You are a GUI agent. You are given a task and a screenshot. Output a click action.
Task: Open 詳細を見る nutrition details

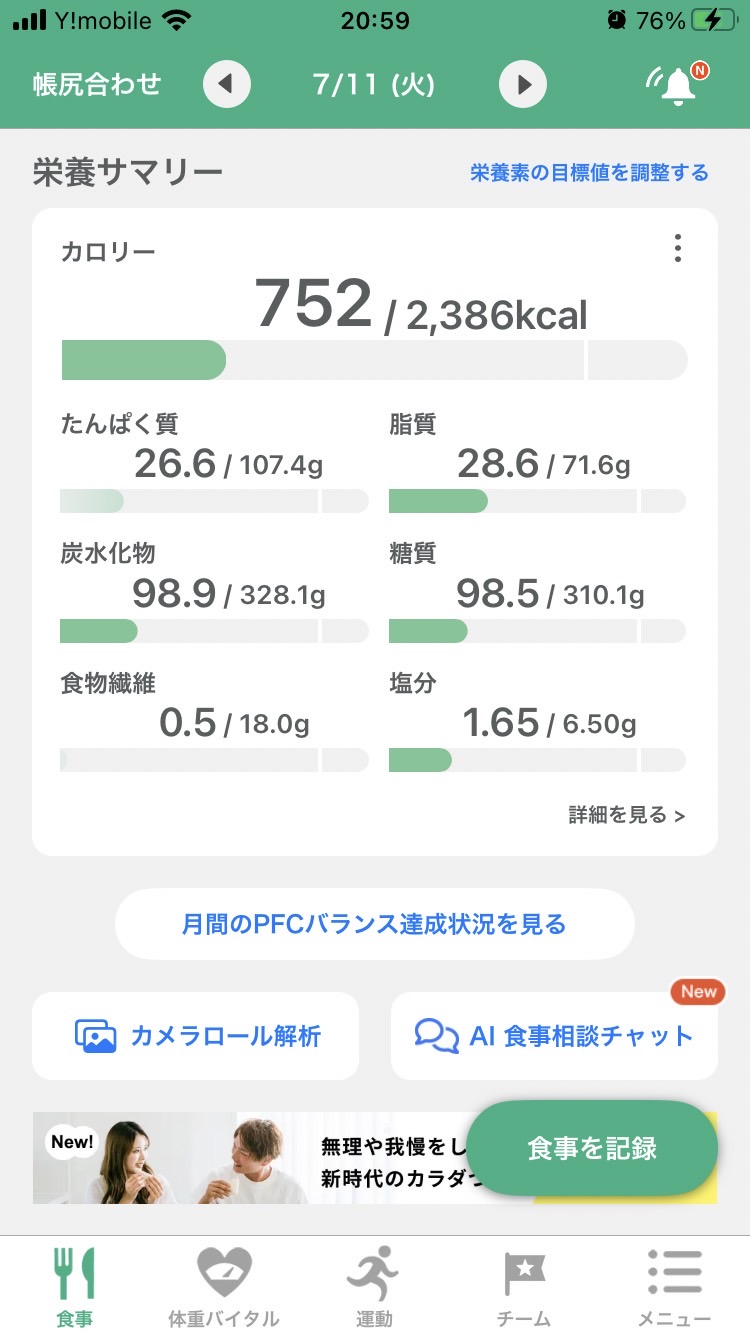627,815
